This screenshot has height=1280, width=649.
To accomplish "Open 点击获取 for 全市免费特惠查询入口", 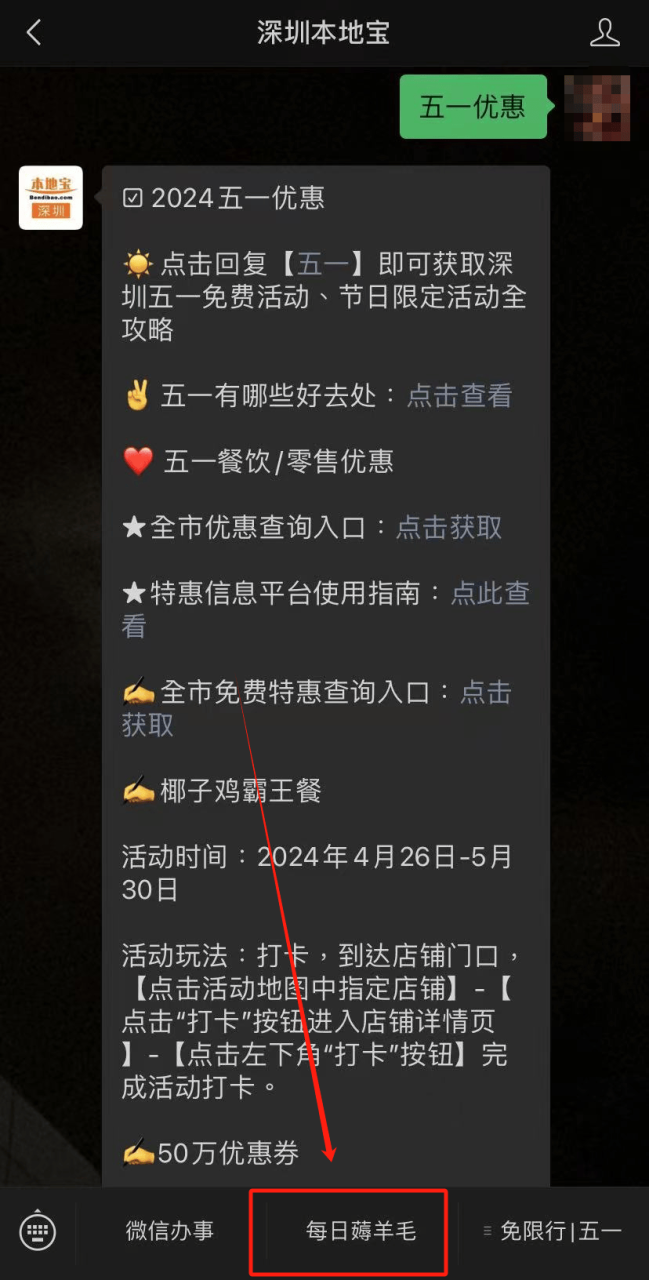I will coord(485,693).
